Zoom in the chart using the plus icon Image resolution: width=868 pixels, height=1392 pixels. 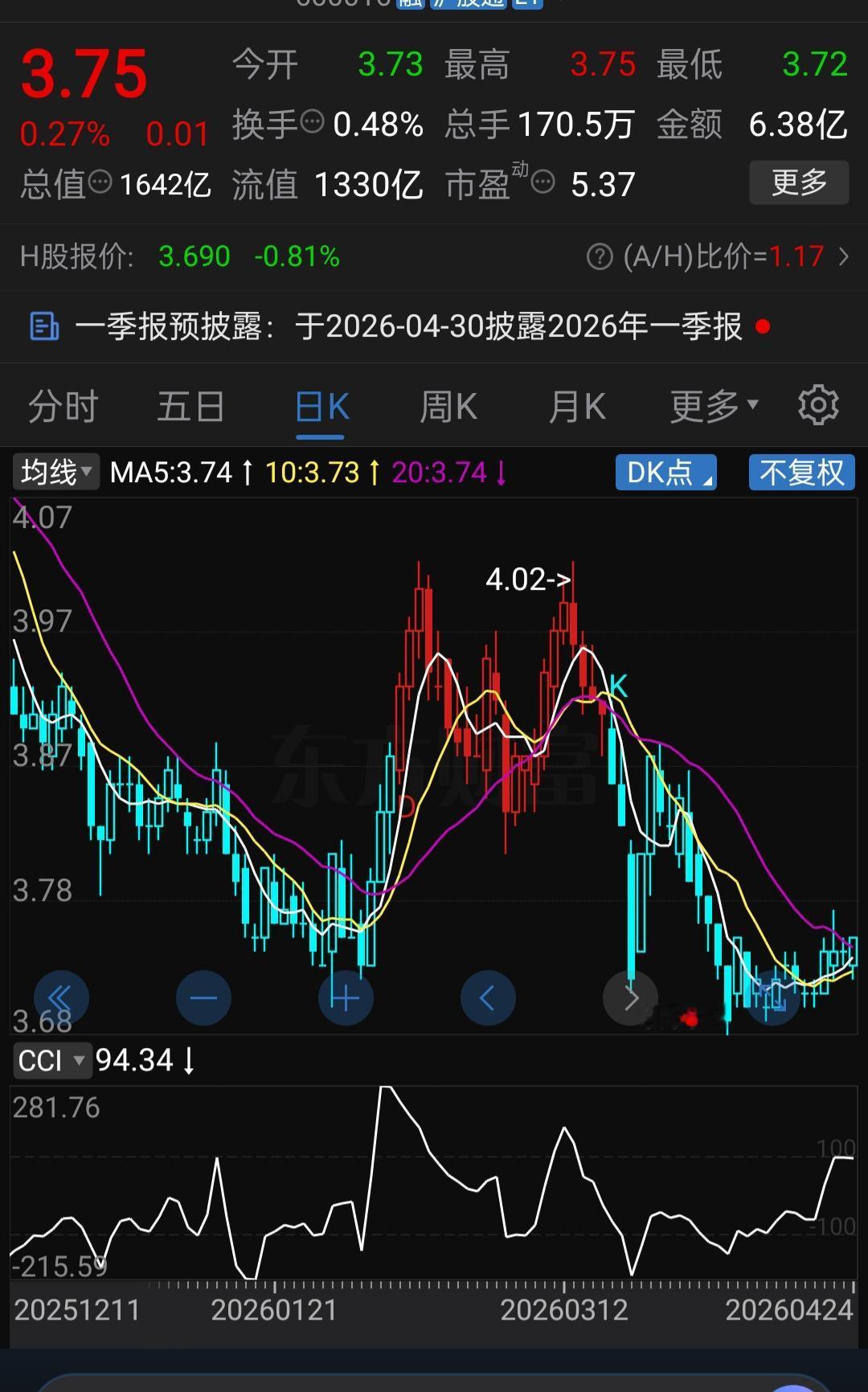pos(346,997)
